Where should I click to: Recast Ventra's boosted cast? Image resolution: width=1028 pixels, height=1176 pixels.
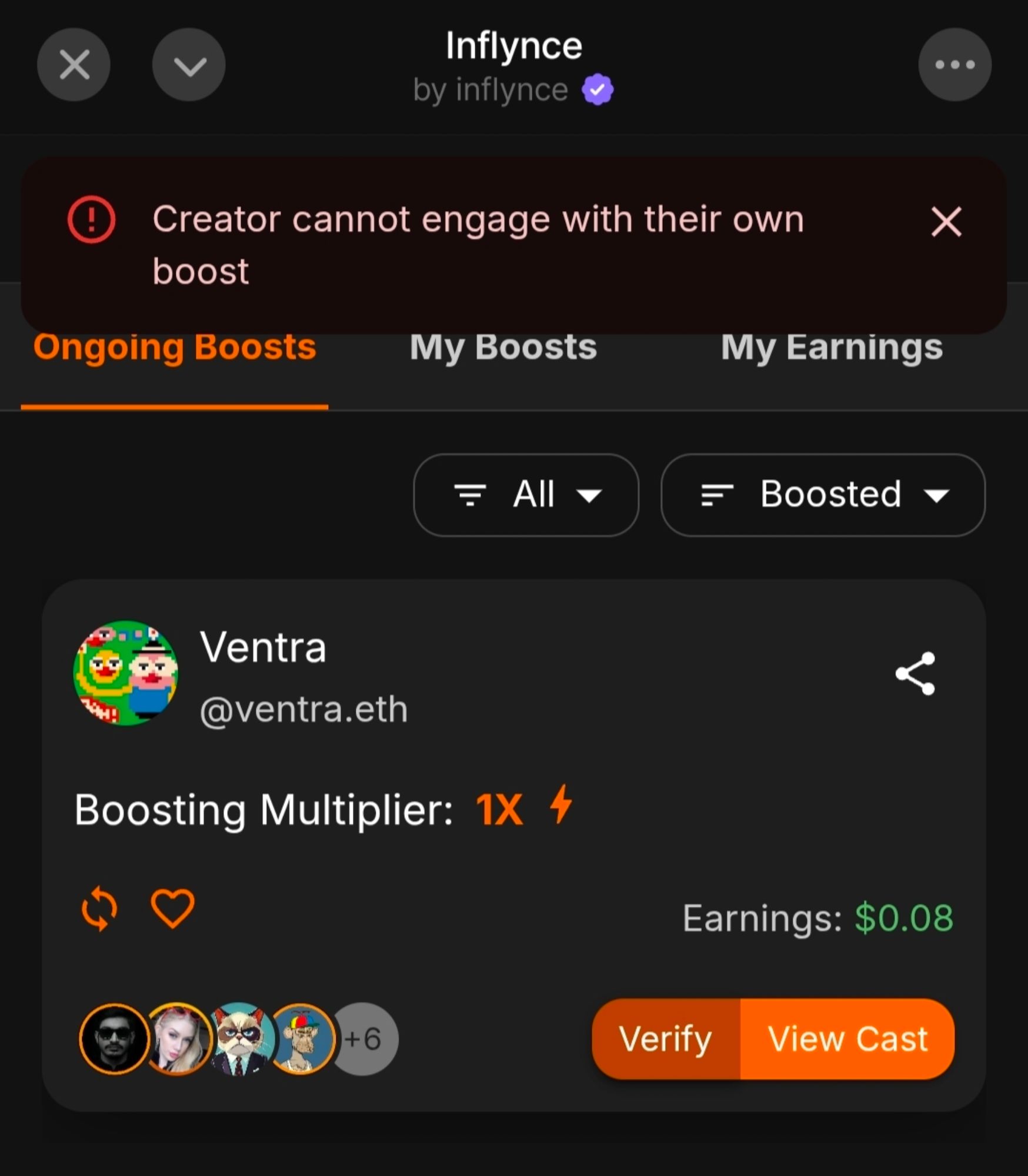tap(99, 908)
